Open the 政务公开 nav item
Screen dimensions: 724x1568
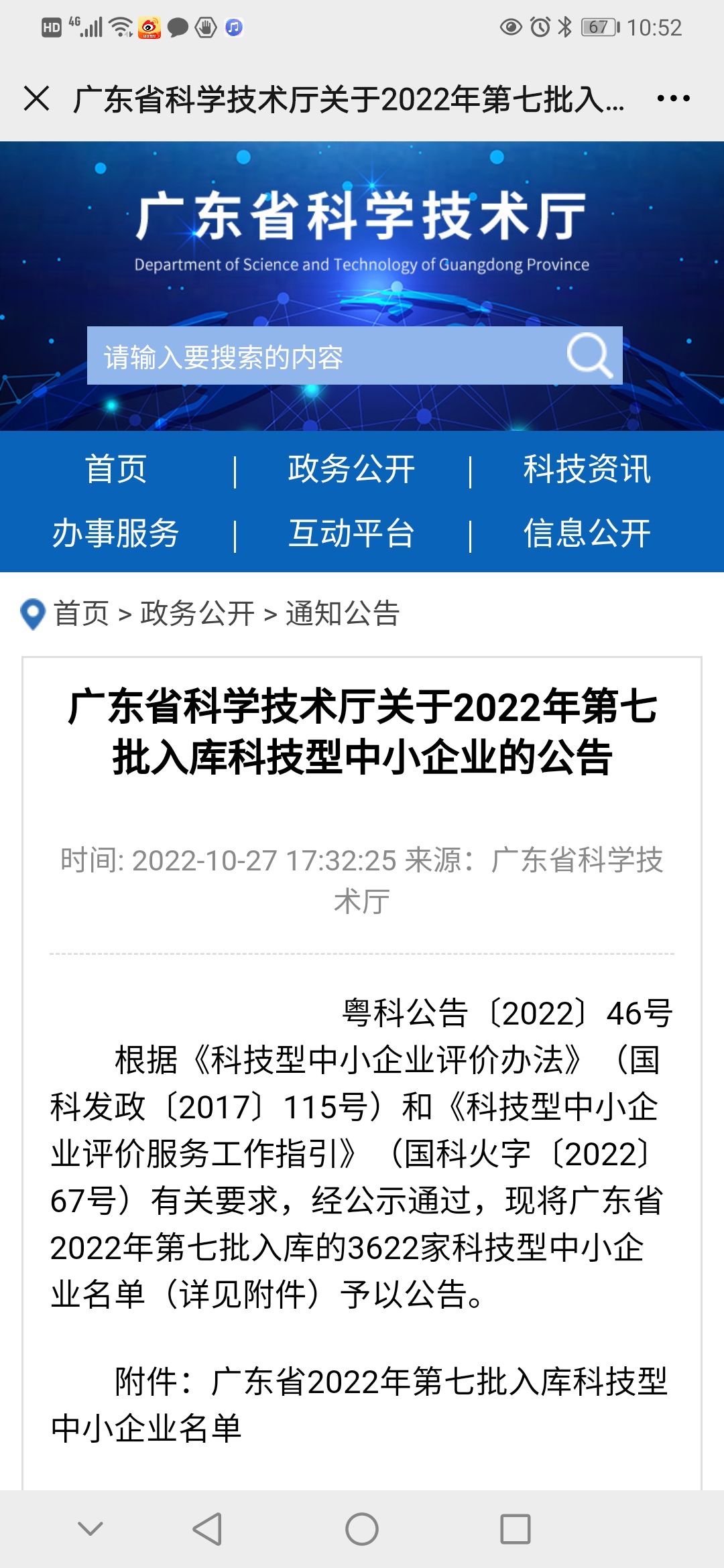[x=351, y=469]
